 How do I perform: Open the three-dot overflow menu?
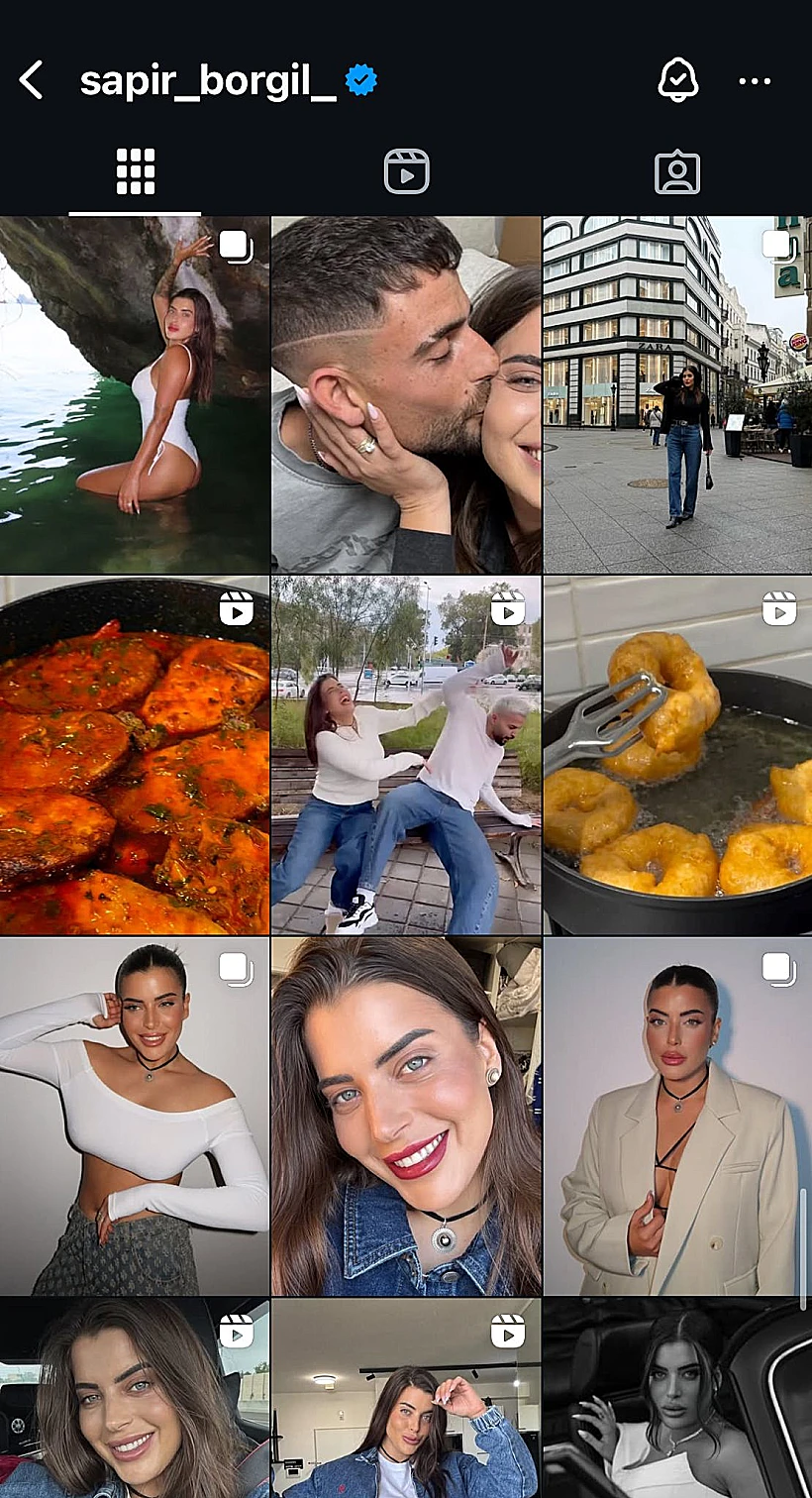[755, 81]
